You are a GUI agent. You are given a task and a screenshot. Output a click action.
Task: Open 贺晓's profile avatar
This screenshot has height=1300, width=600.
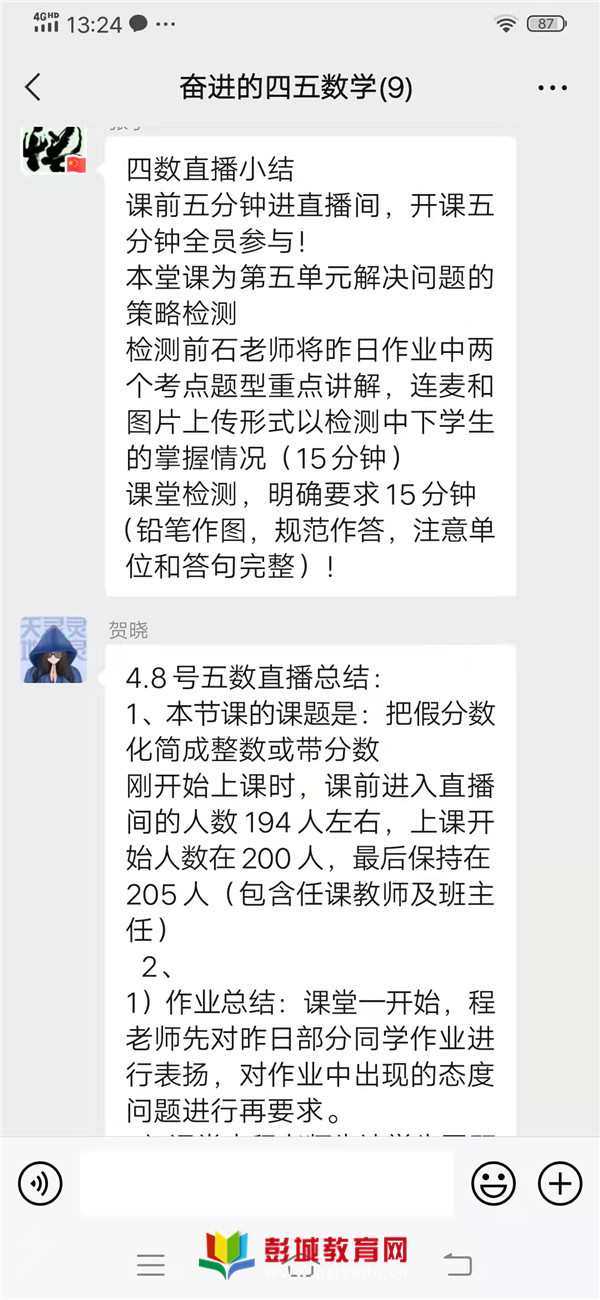[54, 650]
